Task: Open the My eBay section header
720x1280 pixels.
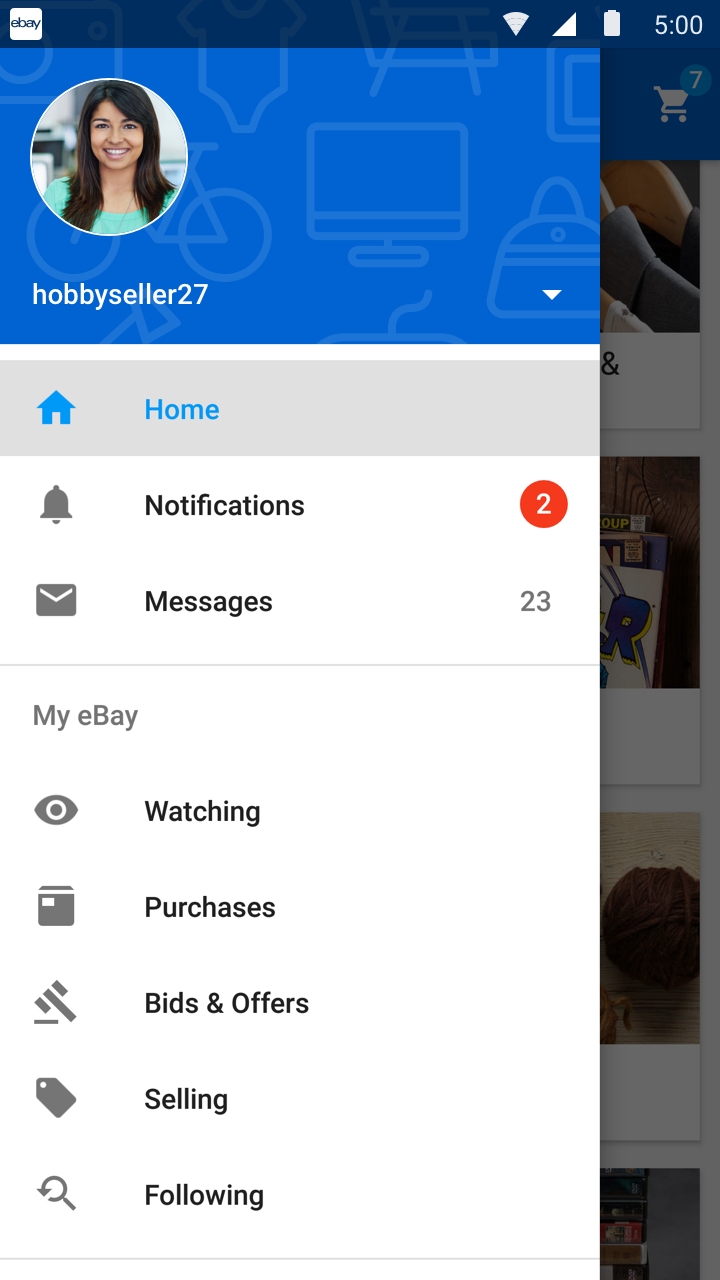Action: click(x=85, y=715)
